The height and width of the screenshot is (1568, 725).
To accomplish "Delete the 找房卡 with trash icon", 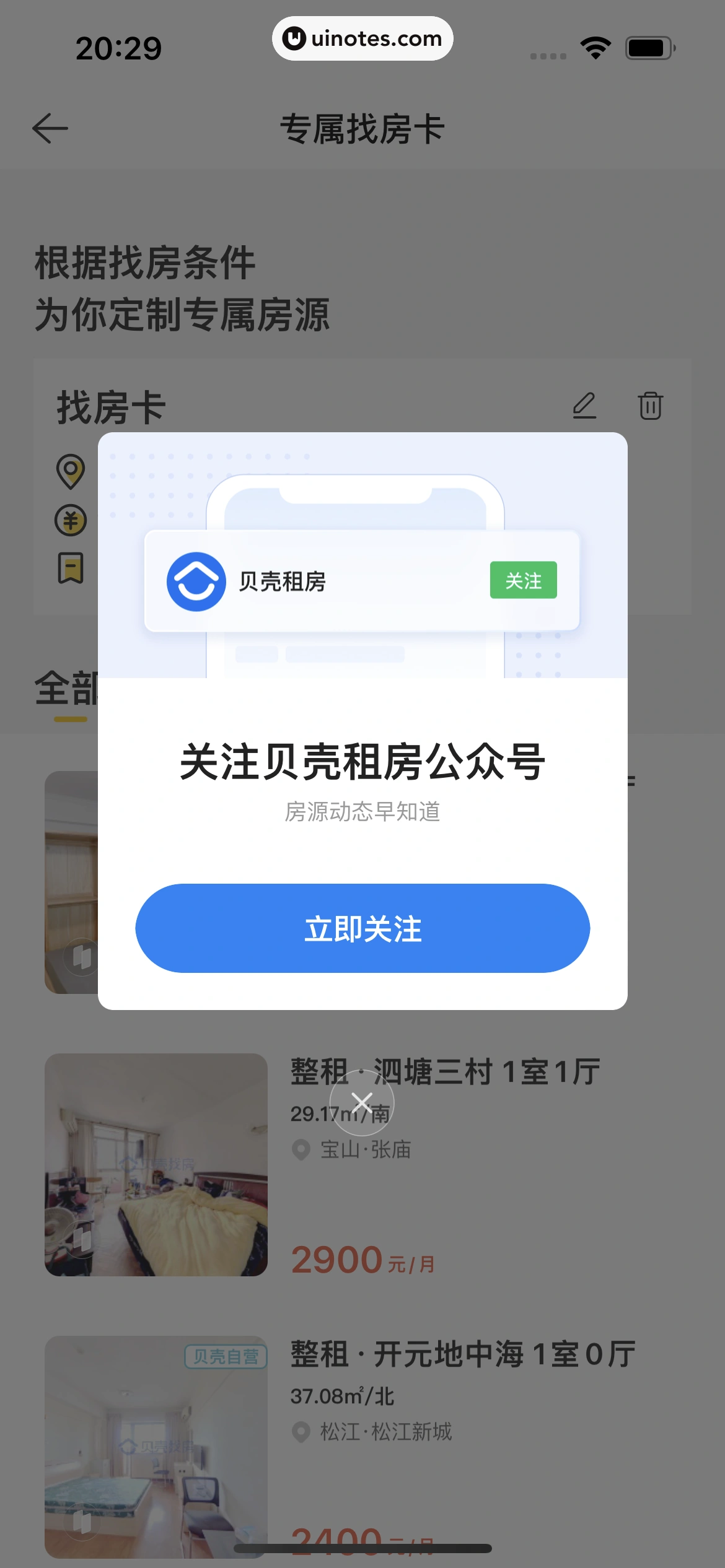I will pyautogui.click(x=650, y=406).
